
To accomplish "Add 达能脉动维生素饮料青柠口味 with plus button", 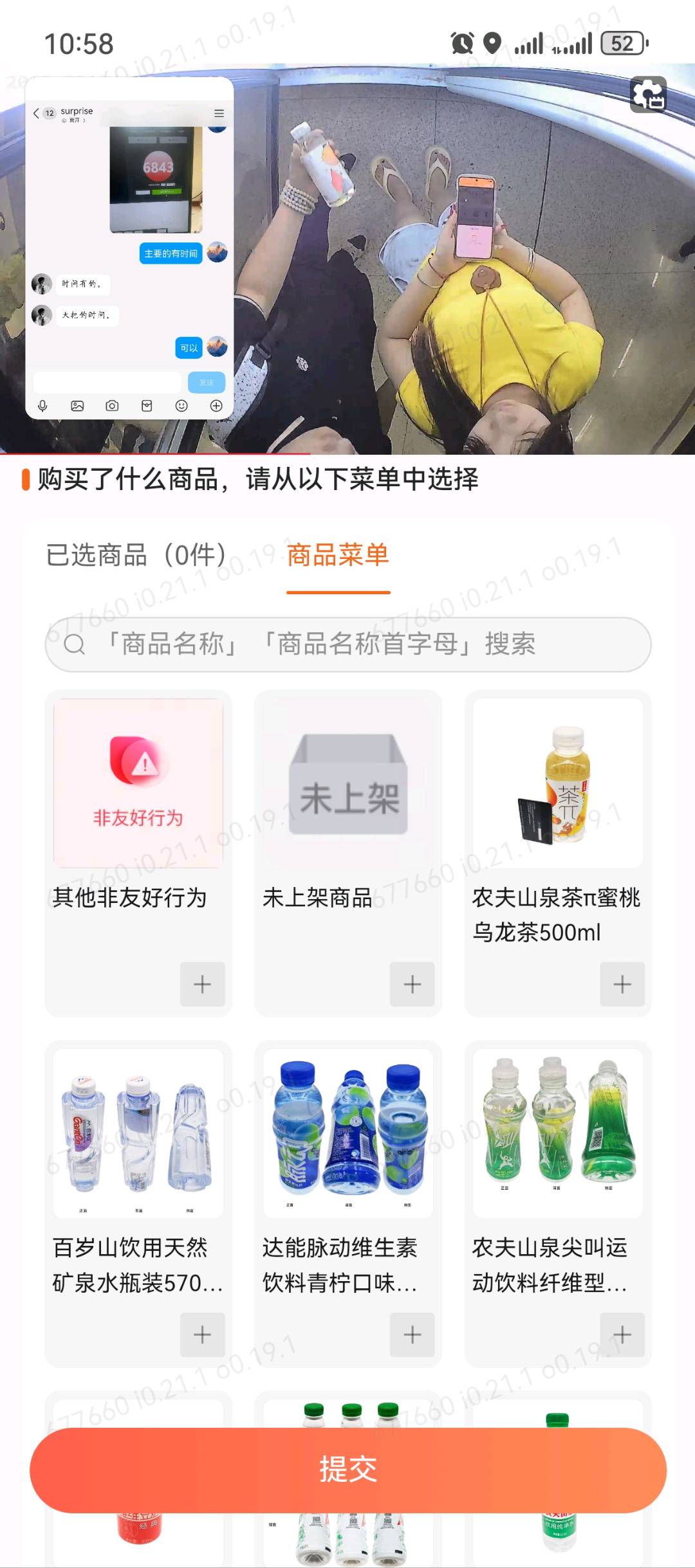I will 412,1335.
